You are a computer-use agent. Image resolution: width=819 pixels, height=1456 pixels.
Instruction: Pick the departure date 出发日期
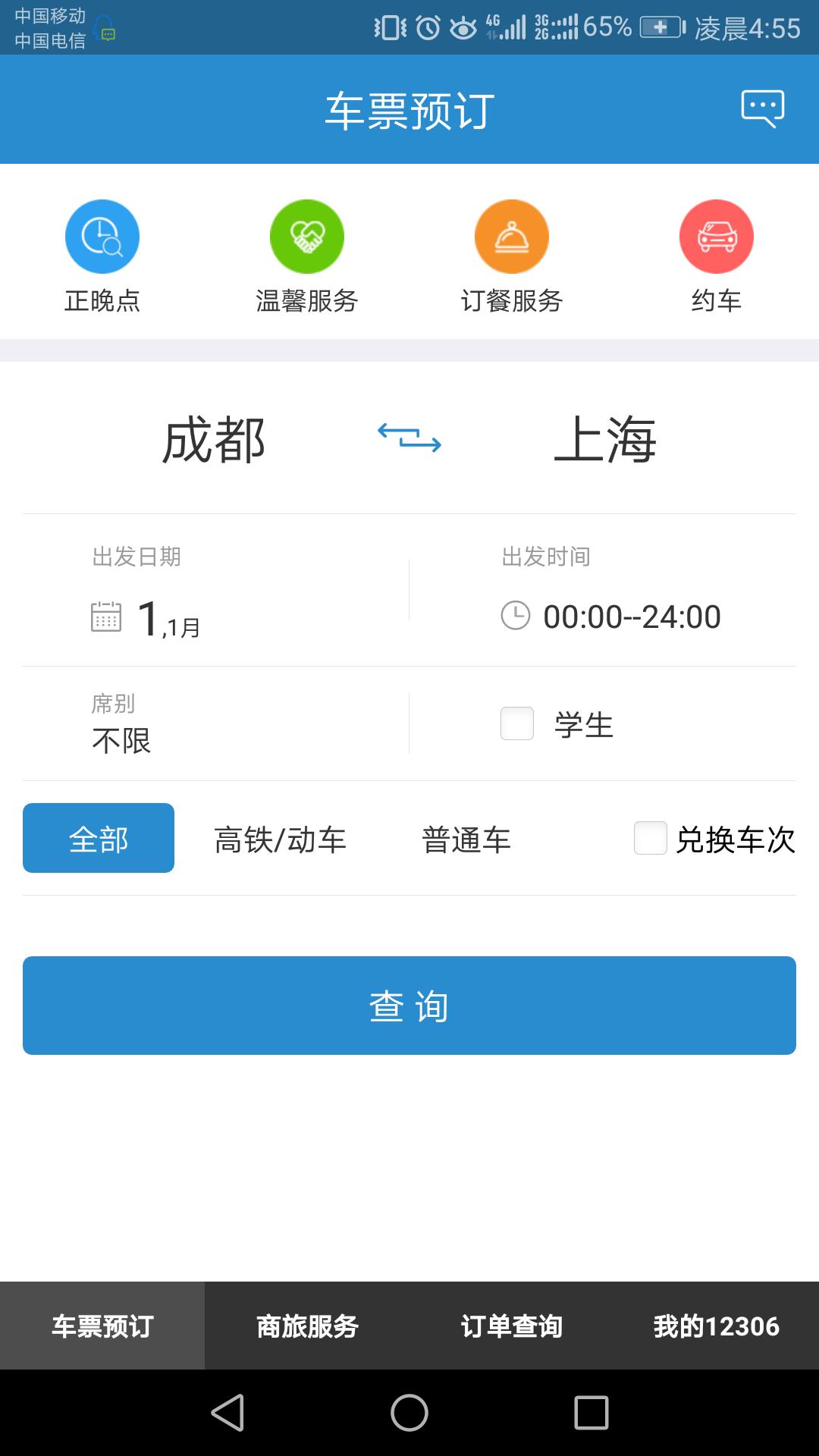click(216, 591)
